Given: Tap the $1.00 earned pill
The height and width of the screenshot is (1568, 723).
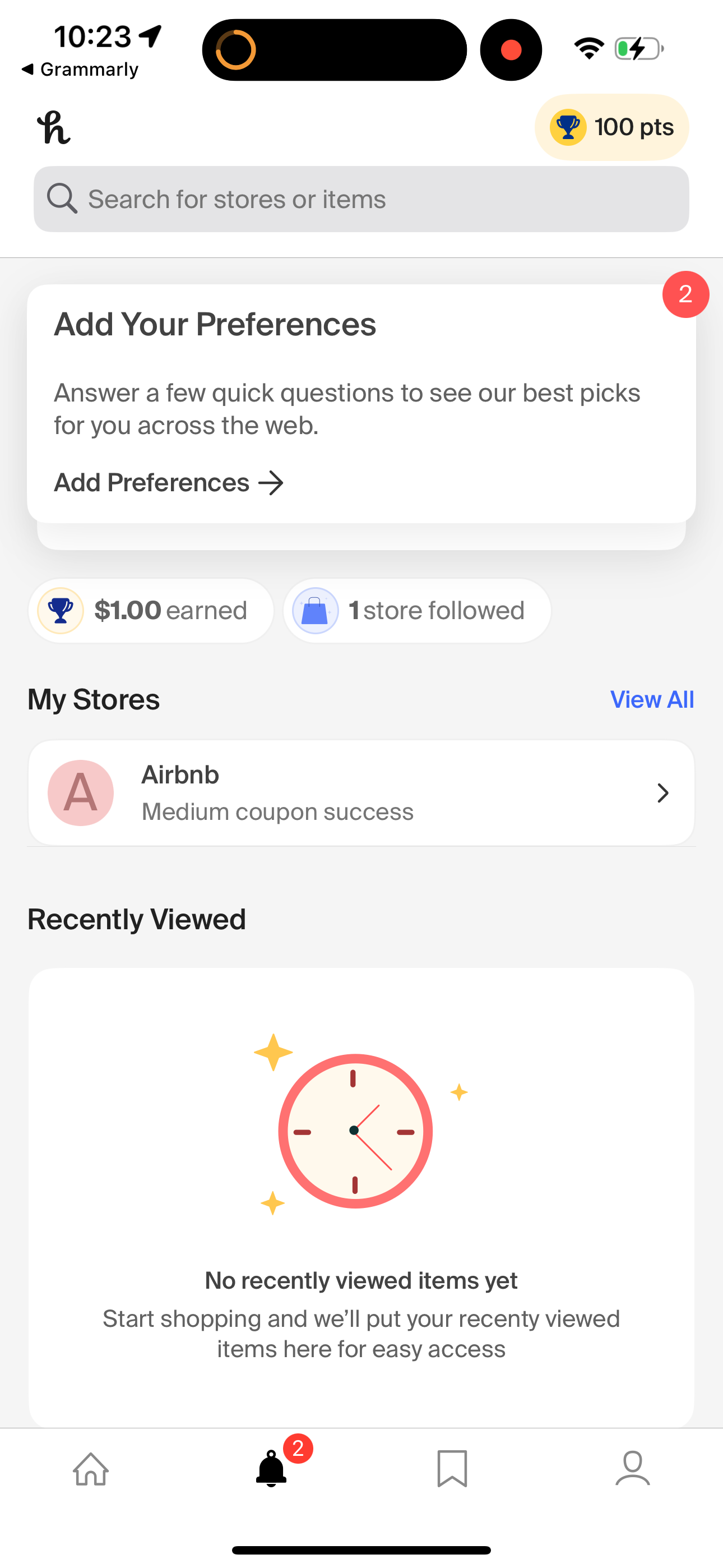Looking at the screenshot, I should coord(150,610).
